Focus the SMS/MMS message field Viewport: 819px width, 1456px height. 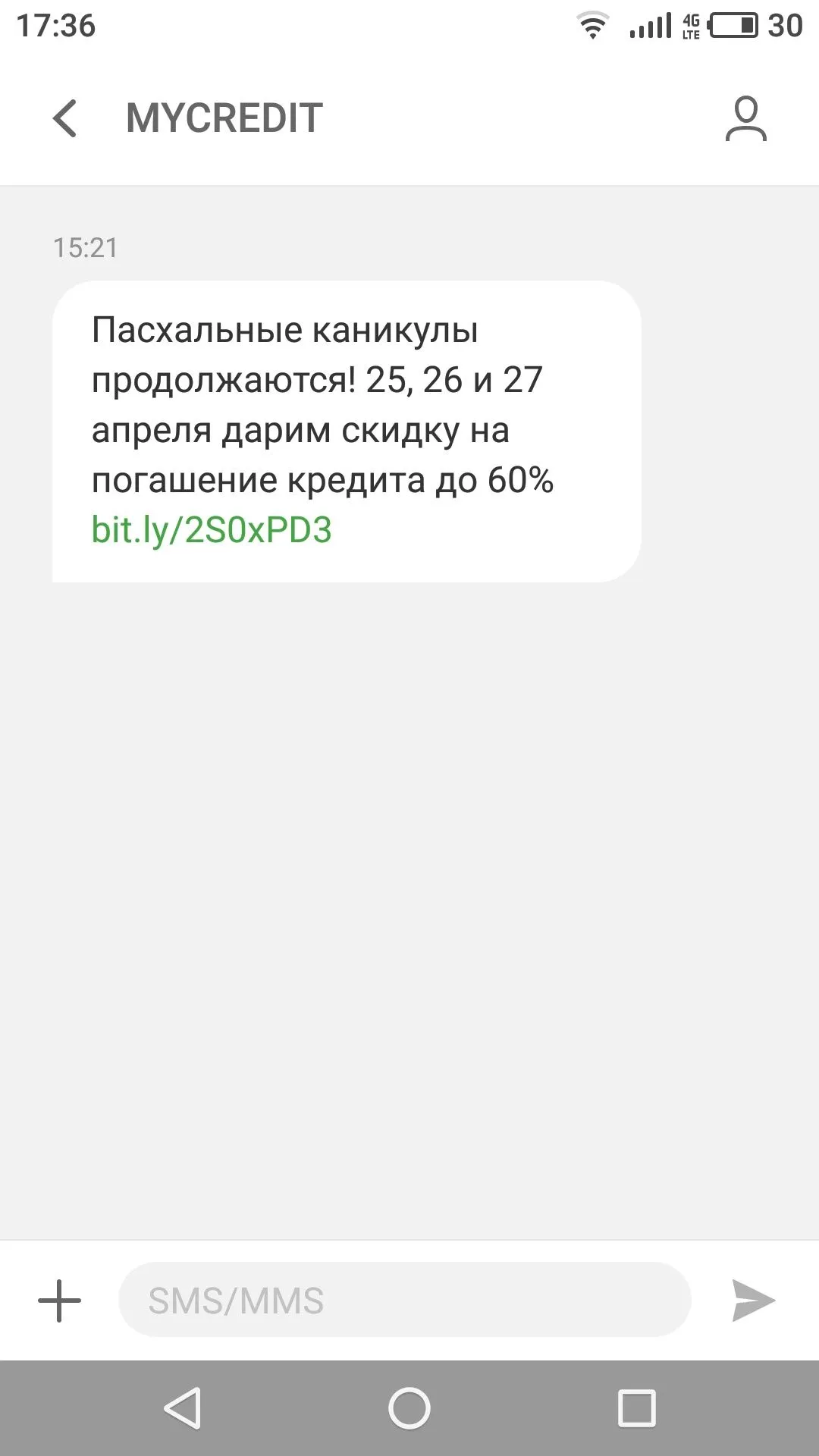pos(404,1301)
